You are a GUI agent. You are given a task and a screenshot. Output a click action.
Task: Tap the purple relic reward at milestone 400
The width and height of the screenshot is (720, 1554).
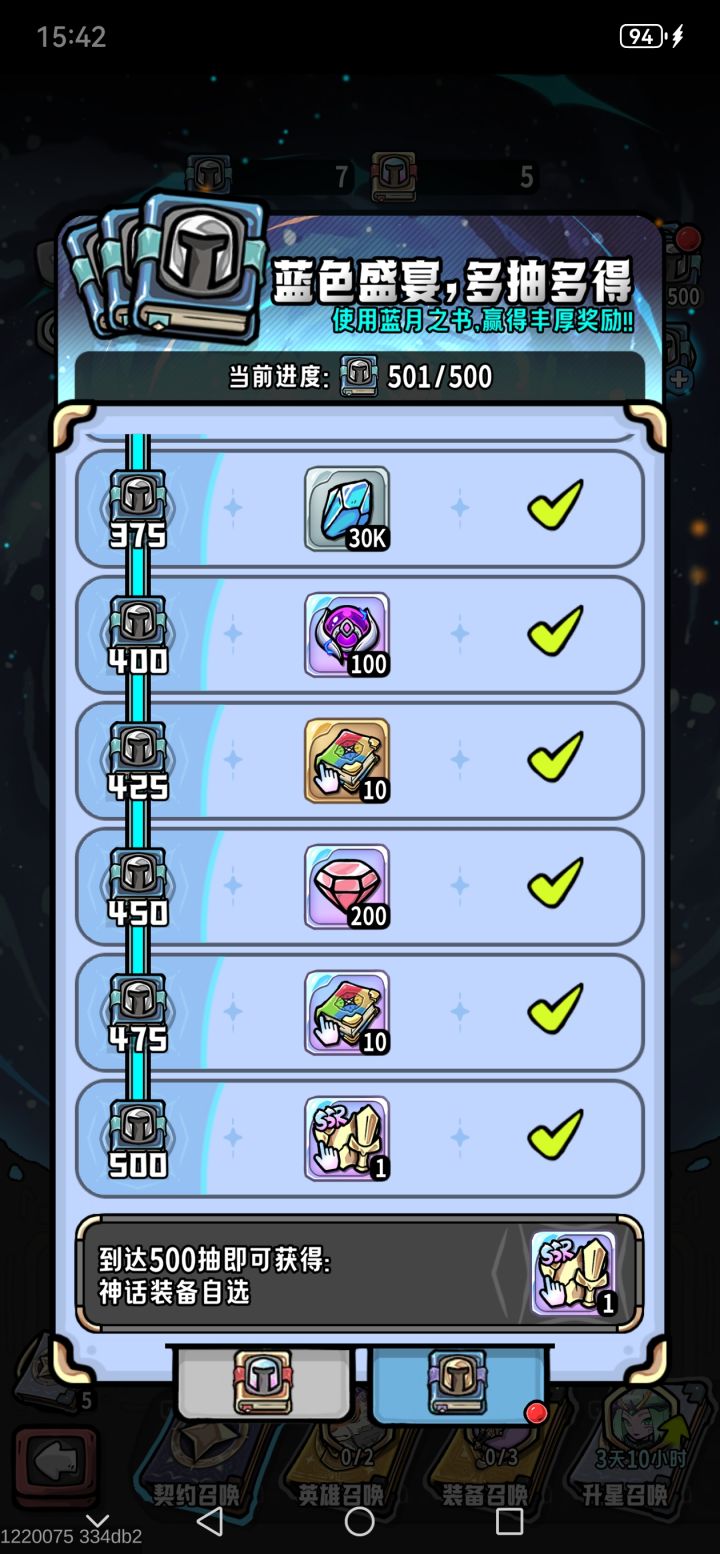coord(347,635)
